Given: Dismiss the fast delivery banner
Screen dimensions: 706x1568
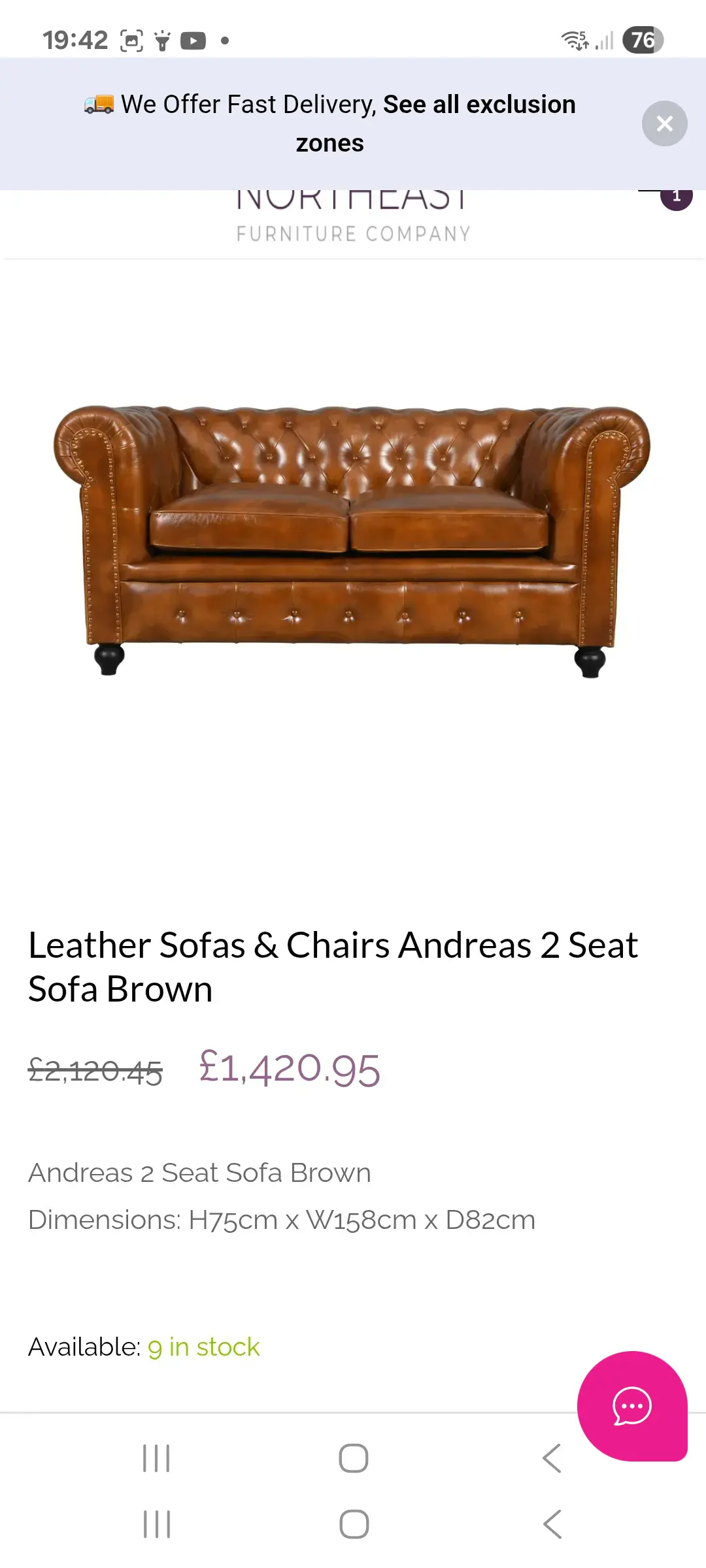Looking at the screenshot, I should pyautogui.click(x=664, y=123).
